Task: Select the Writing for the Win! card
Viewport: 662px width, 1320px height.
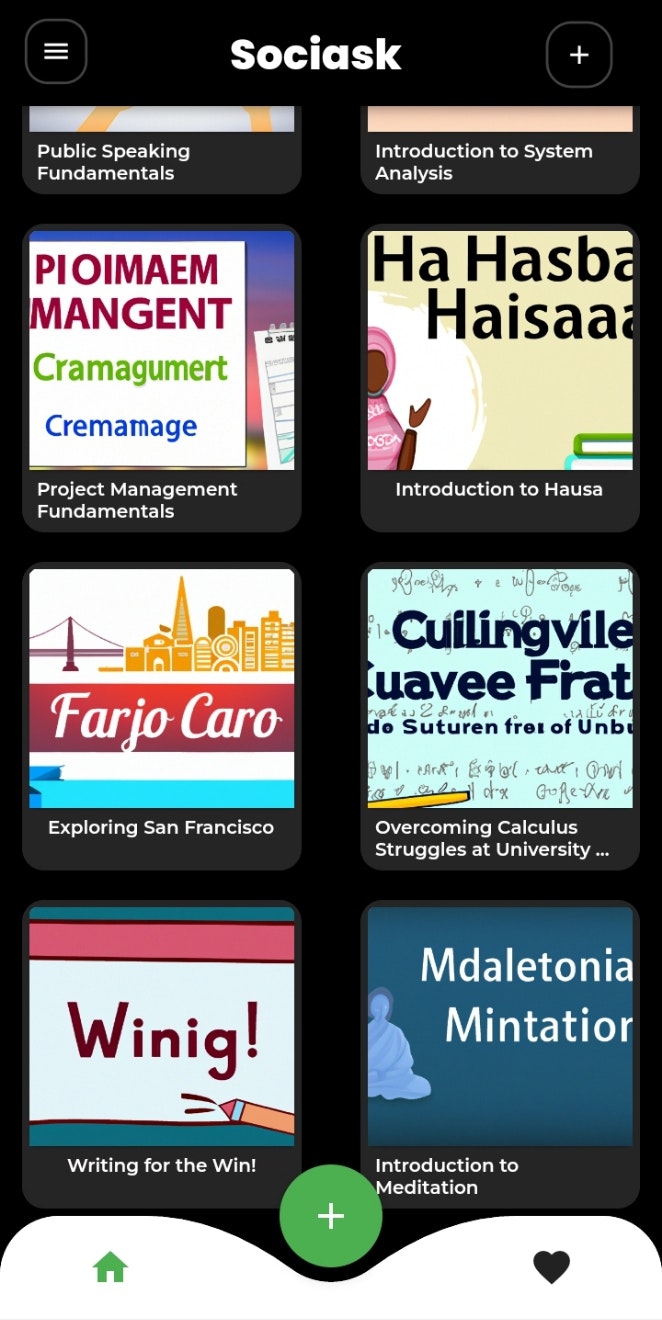Action: click(161, 1050)
